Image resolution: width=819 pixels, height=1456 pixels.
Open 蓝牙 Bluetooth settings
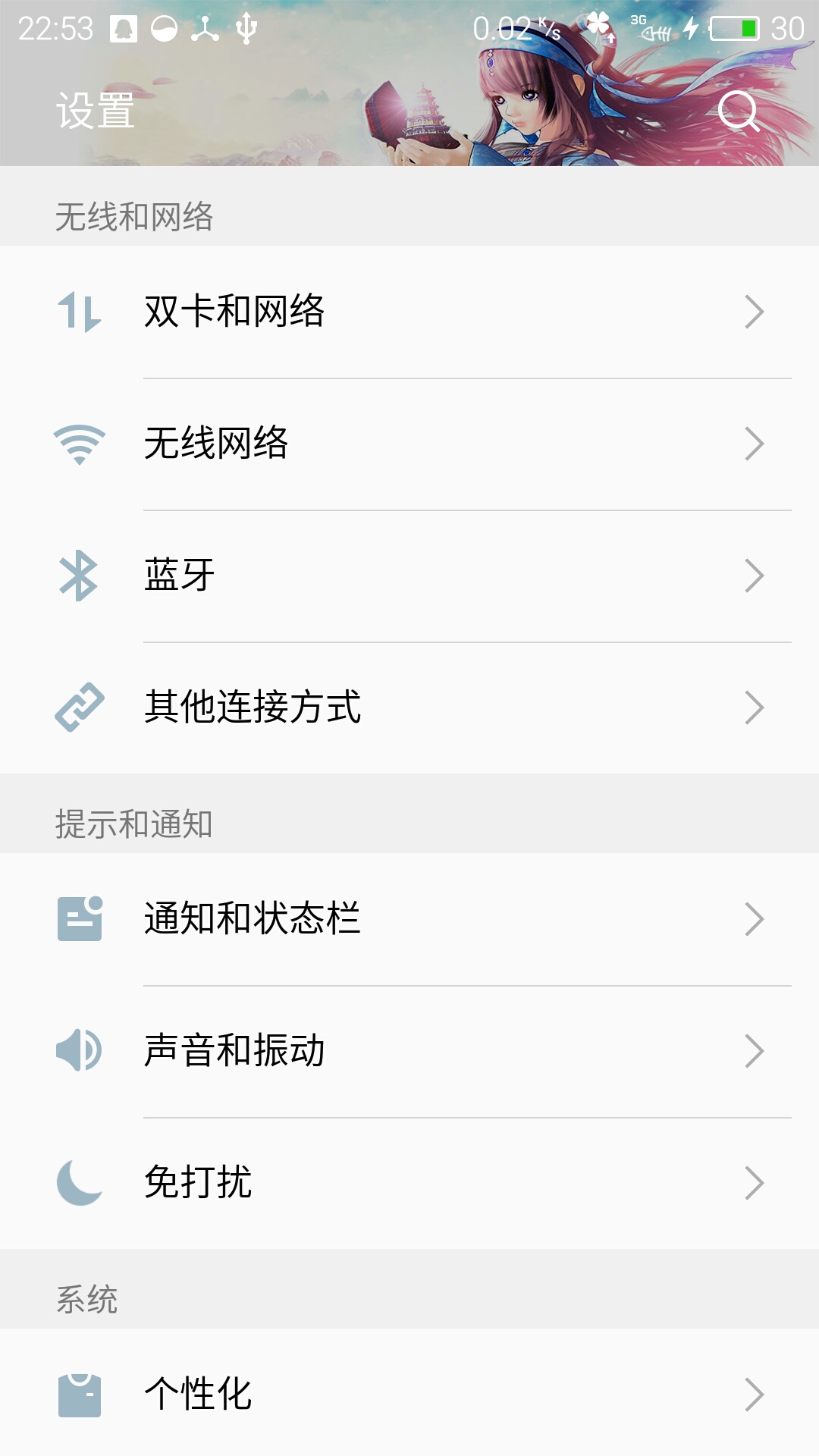pos(409,576)
